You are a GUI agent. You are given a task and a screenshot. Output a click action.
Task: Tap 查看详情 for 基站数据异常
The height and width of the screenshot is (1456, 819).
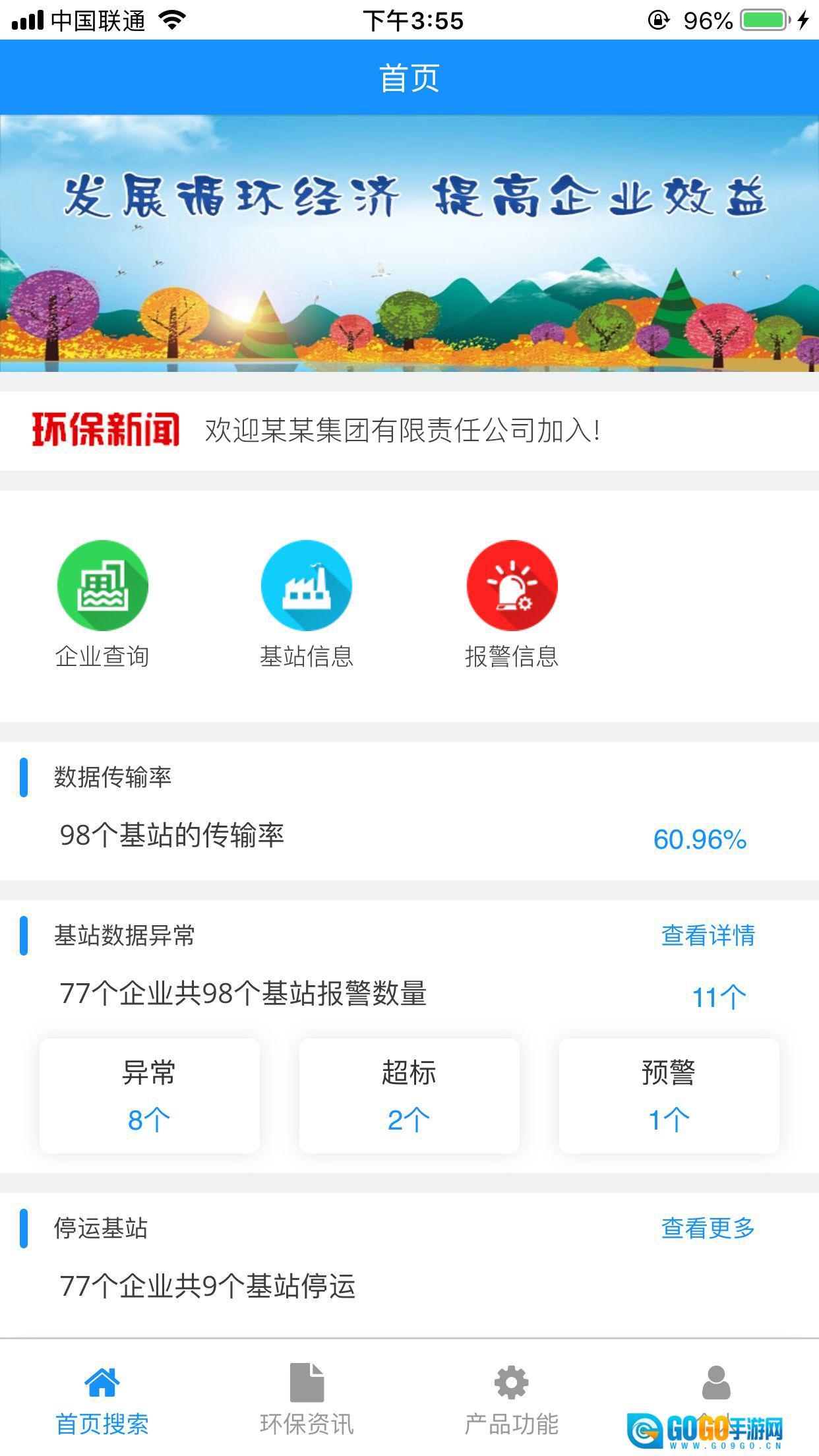tap(708, 935)
